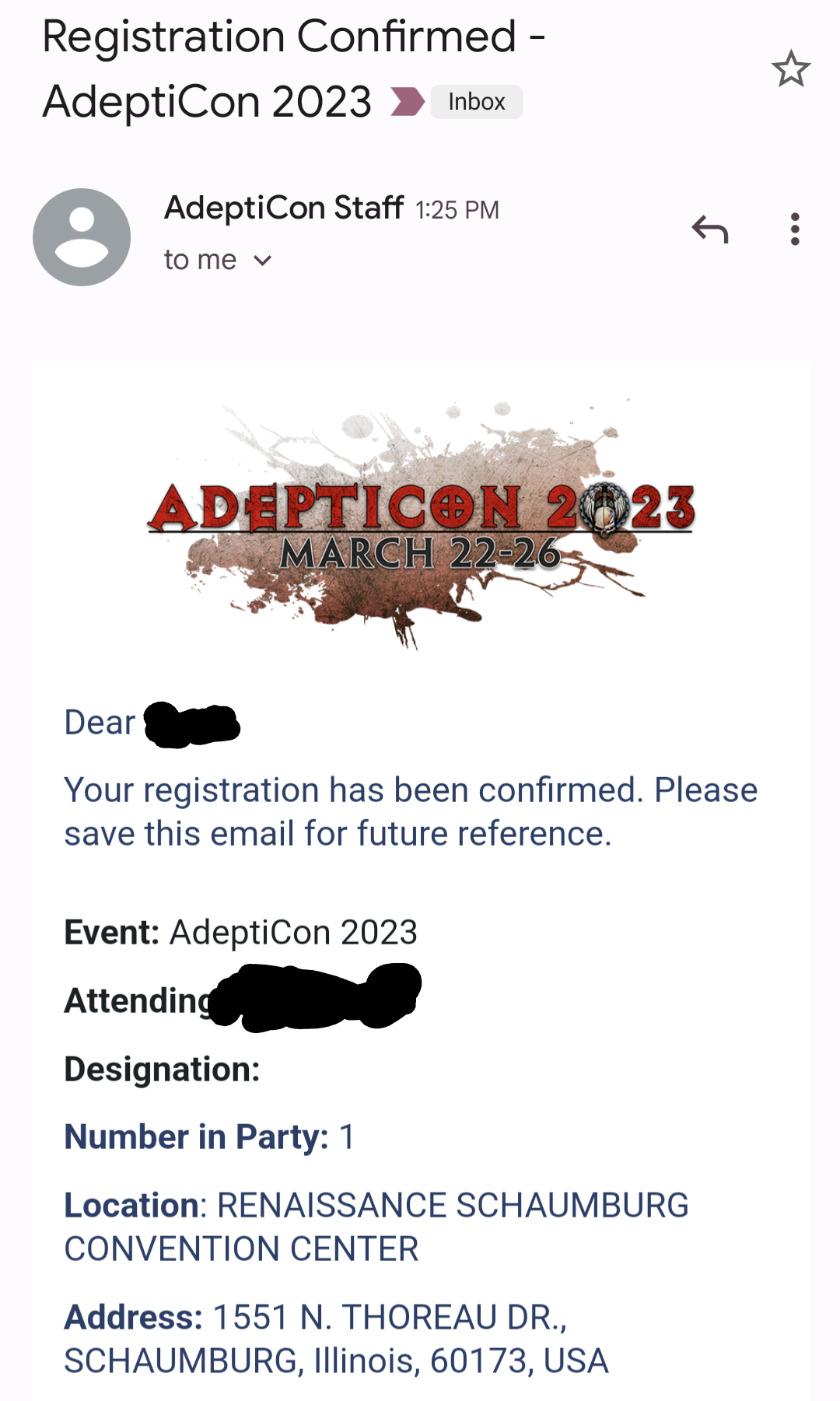Open AdeptiCon Staff sender avatar
The image size is (840, 1401).
click(x=82, y=237)
